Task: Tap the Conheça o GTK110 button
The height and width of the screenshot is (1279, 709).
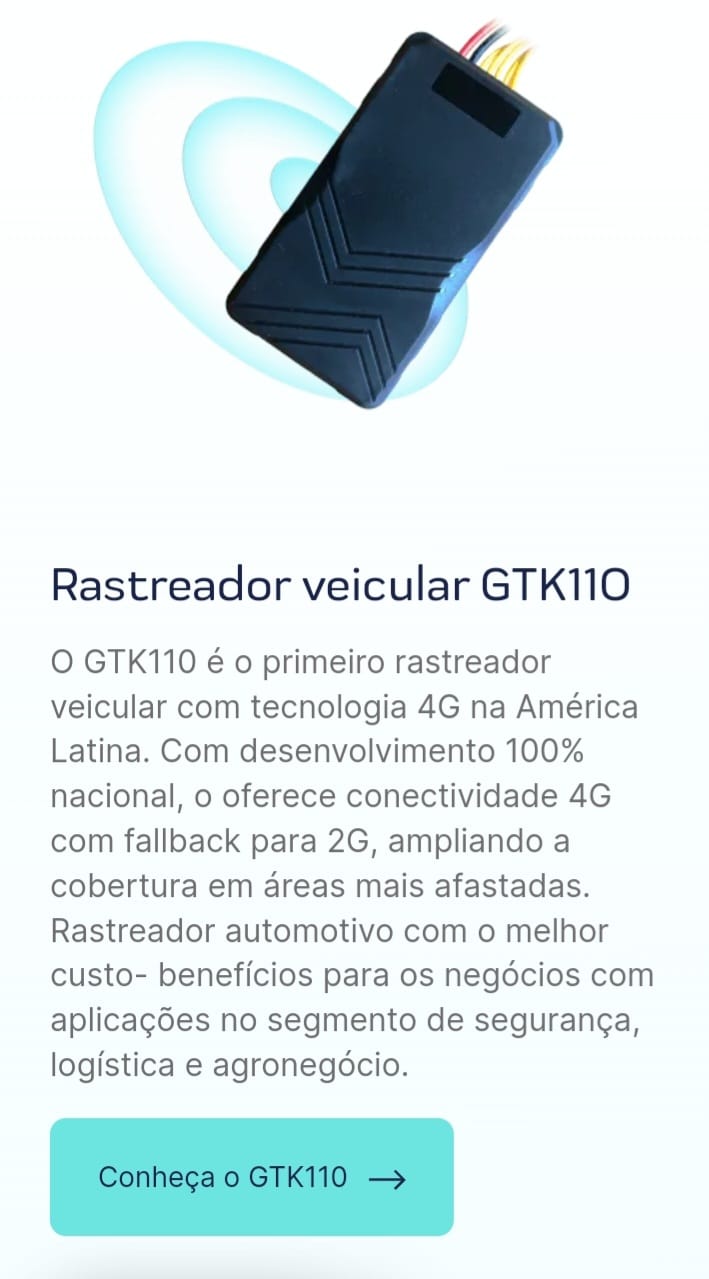Action: [251, 1177]
